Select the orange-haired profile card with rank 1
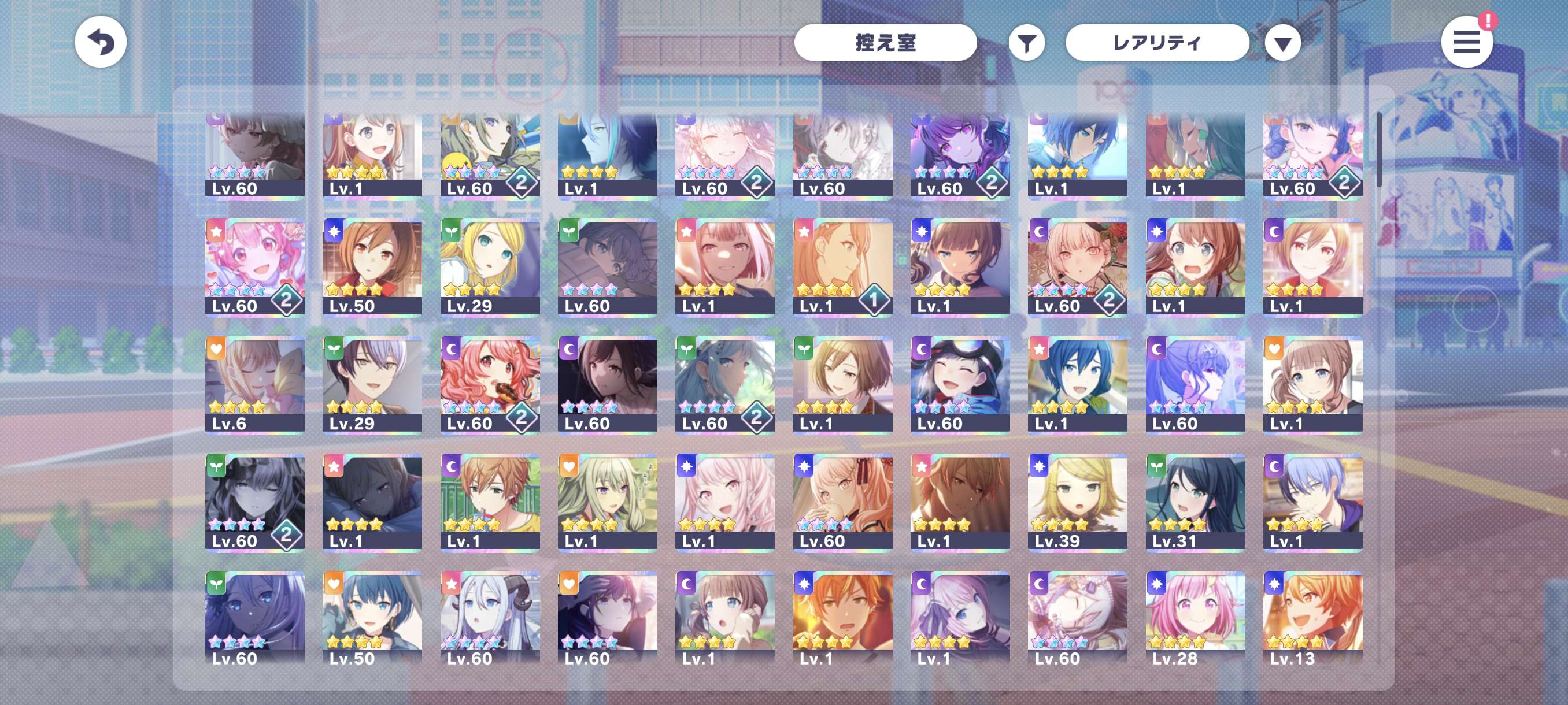1568x705 pixels. [842, 266]
